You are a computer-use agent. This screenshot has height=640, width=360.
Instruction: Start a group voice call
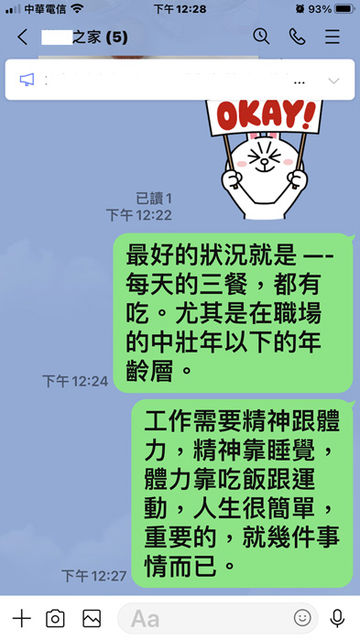(x=297, y=37)
